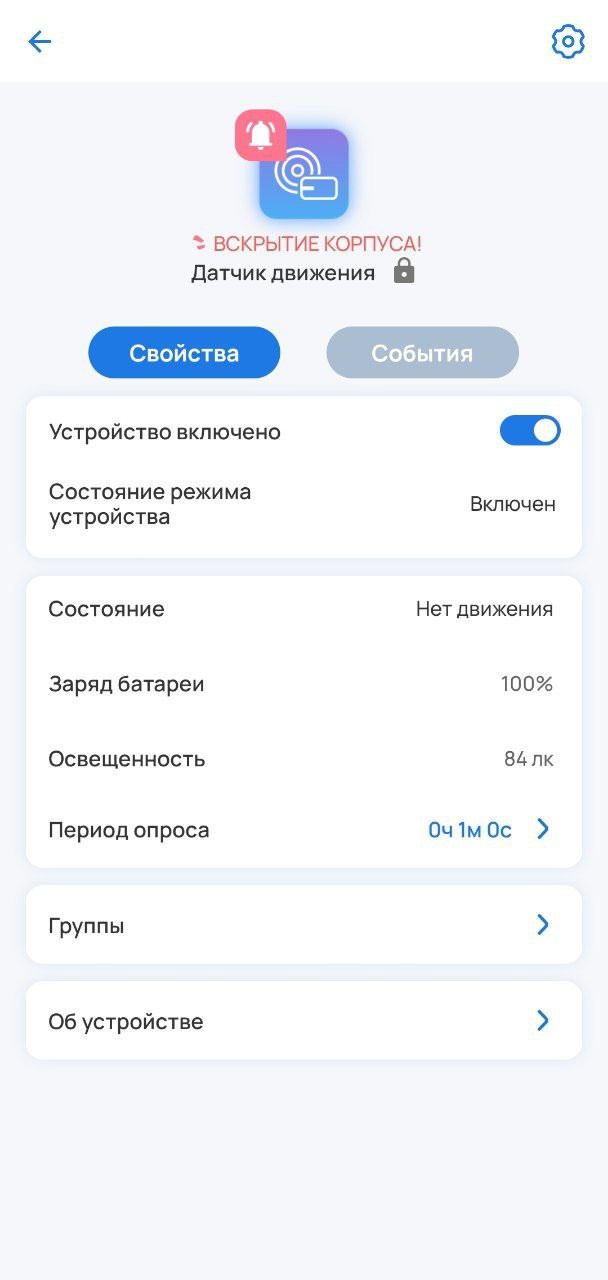Select the Свойства tab
This screenshot has height=1280, width=608.
tap(184, 353)
